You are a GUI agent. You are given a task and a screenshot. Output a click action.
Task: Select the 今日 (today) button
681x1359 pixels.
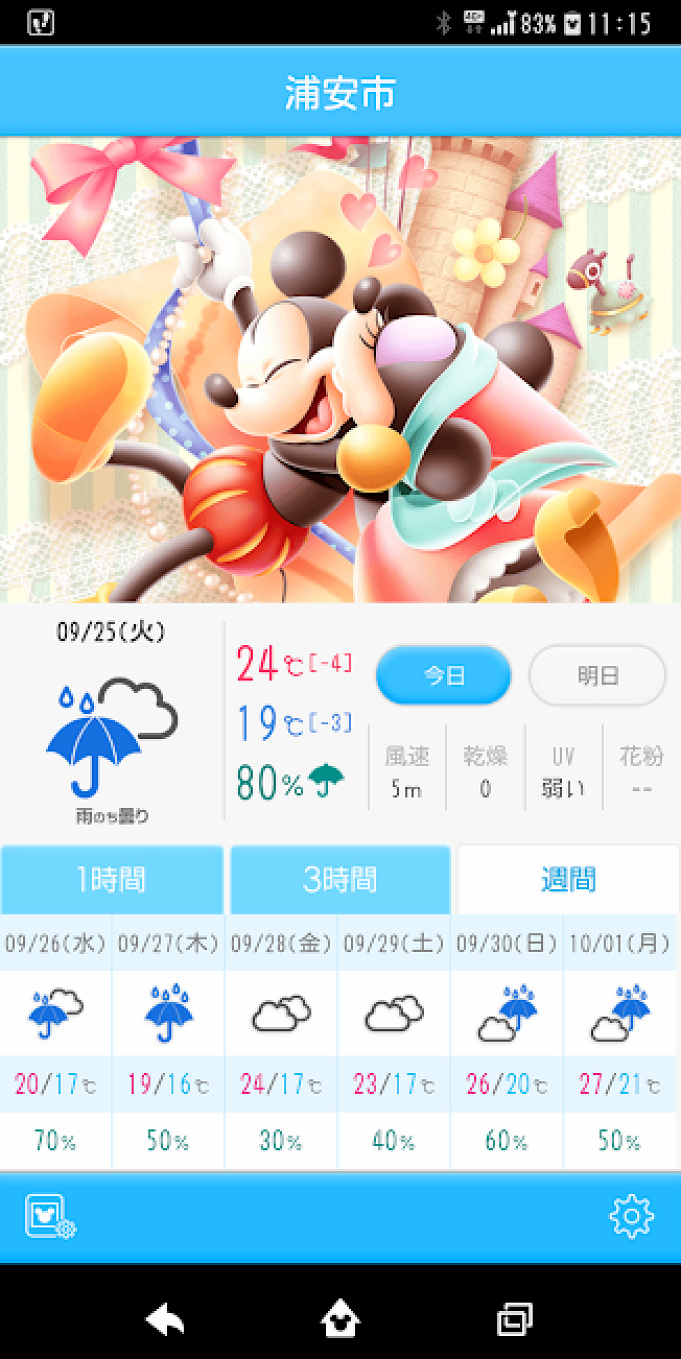click(x=443, y=676)
